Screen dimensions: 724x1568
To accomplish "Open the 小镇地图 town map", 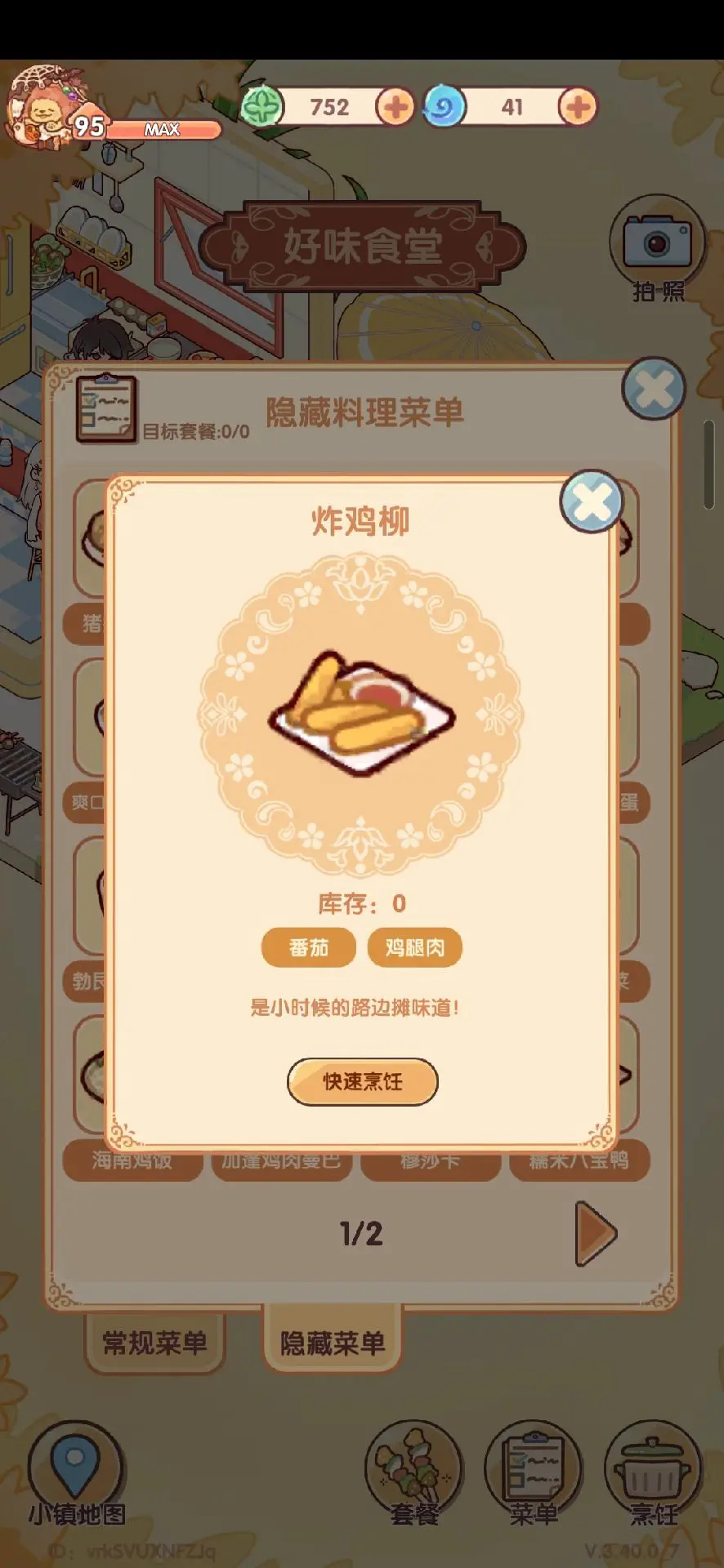I will click(x=76, y=1475).
